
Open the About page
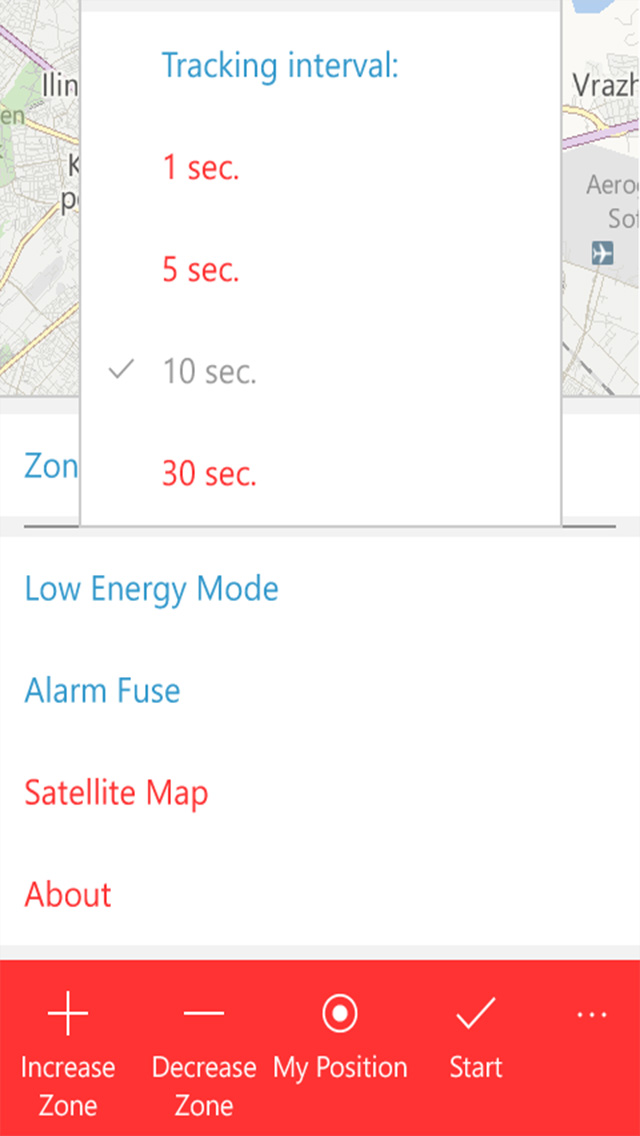pyautogui.click(x=320, y=895)
